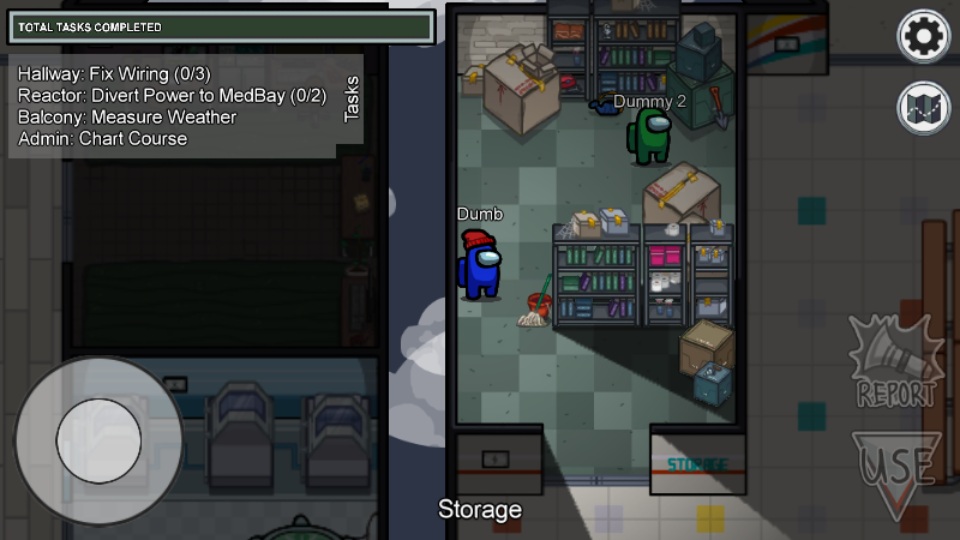
Task: Collapse the Tasks list tab
Action: tap(352, 99)
